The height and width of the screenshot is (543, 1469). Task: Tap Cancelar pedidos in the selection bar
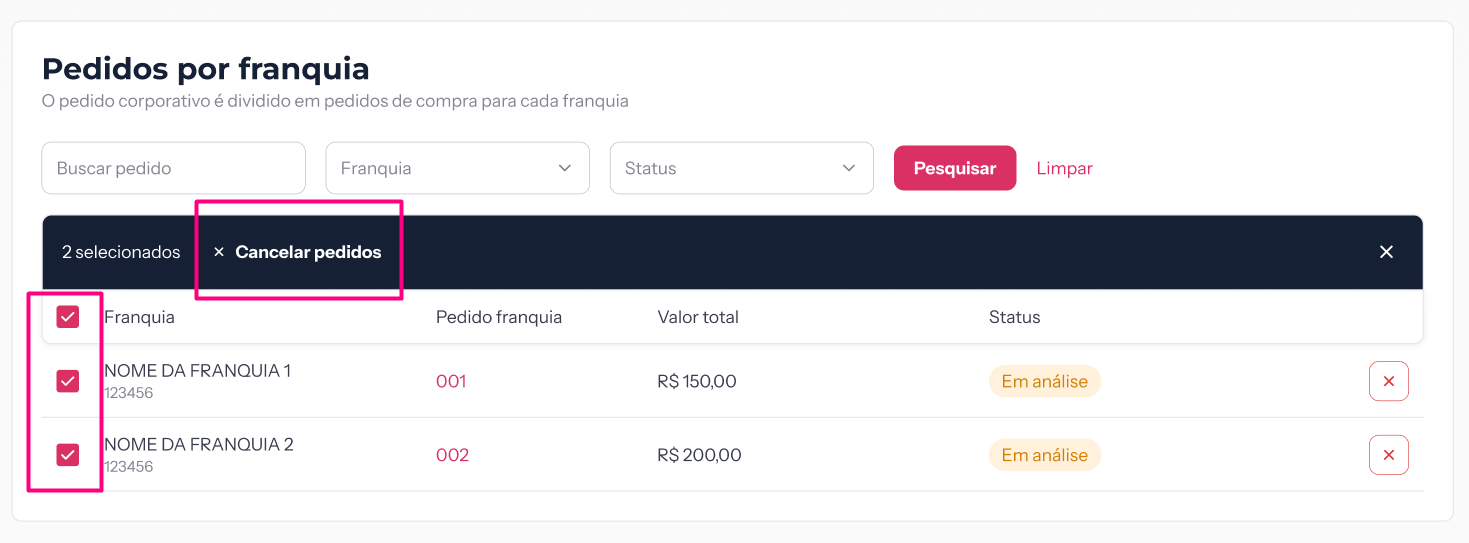click(298, 252)
